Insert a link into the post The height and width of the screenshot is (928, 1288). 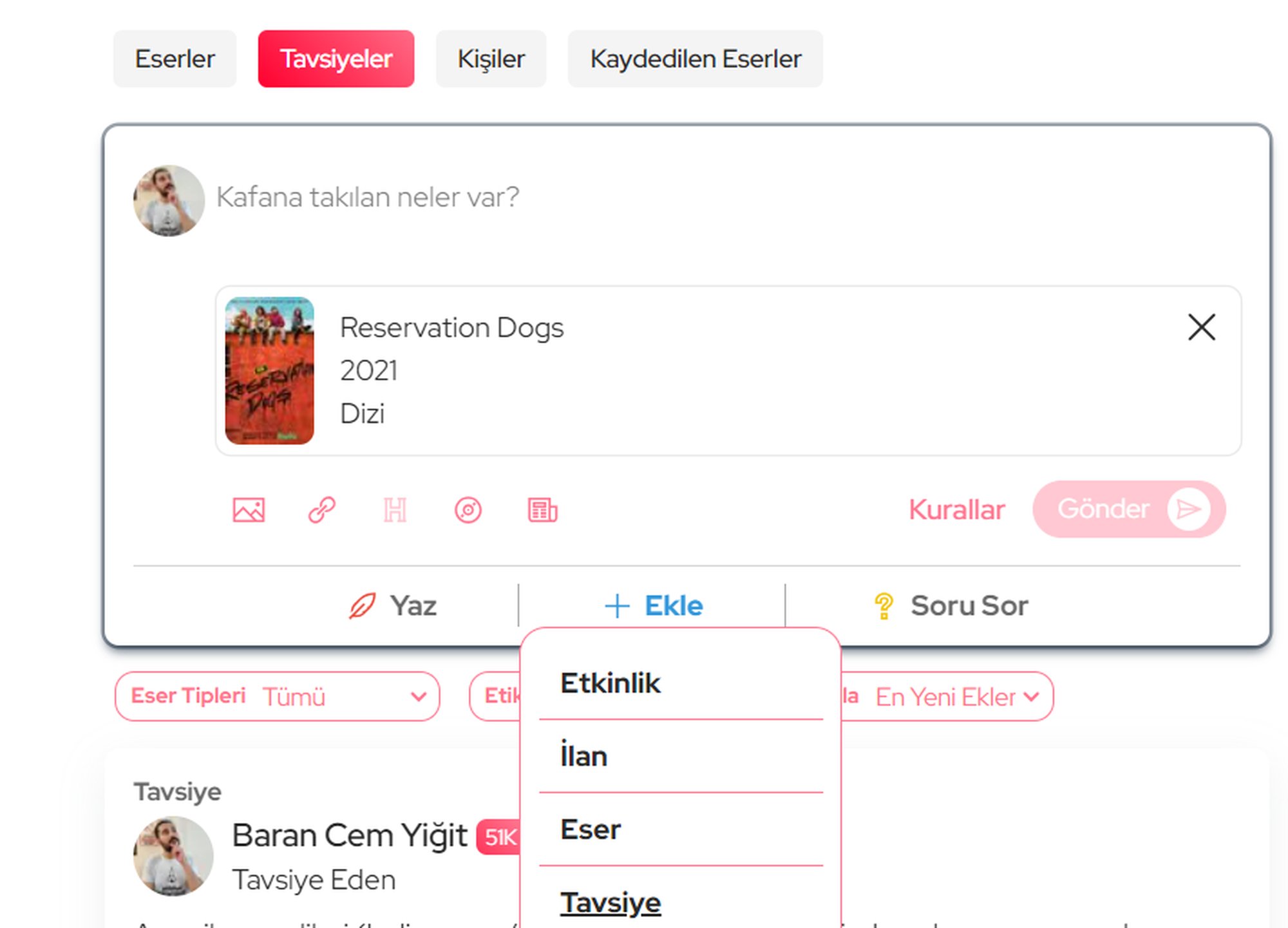(321, 510)
